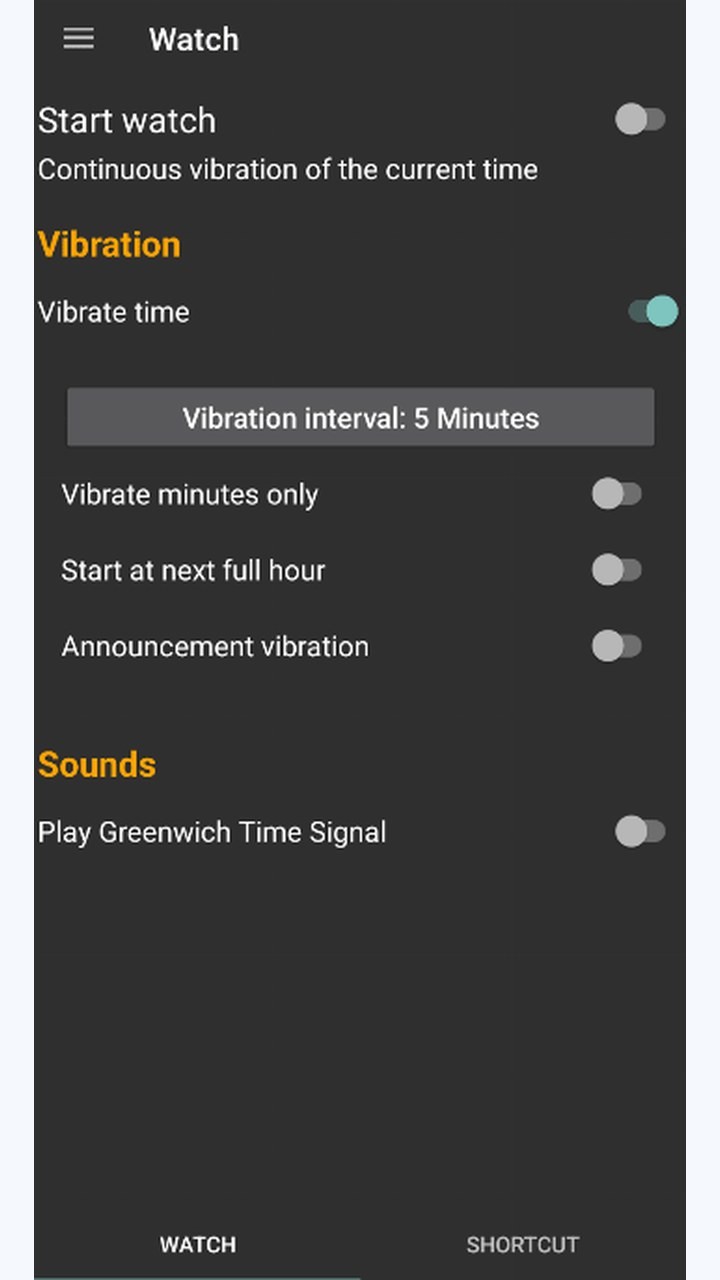The image size is (720, 1280).
Task: Select the Watch tab
Action: tap(198, 1245)
